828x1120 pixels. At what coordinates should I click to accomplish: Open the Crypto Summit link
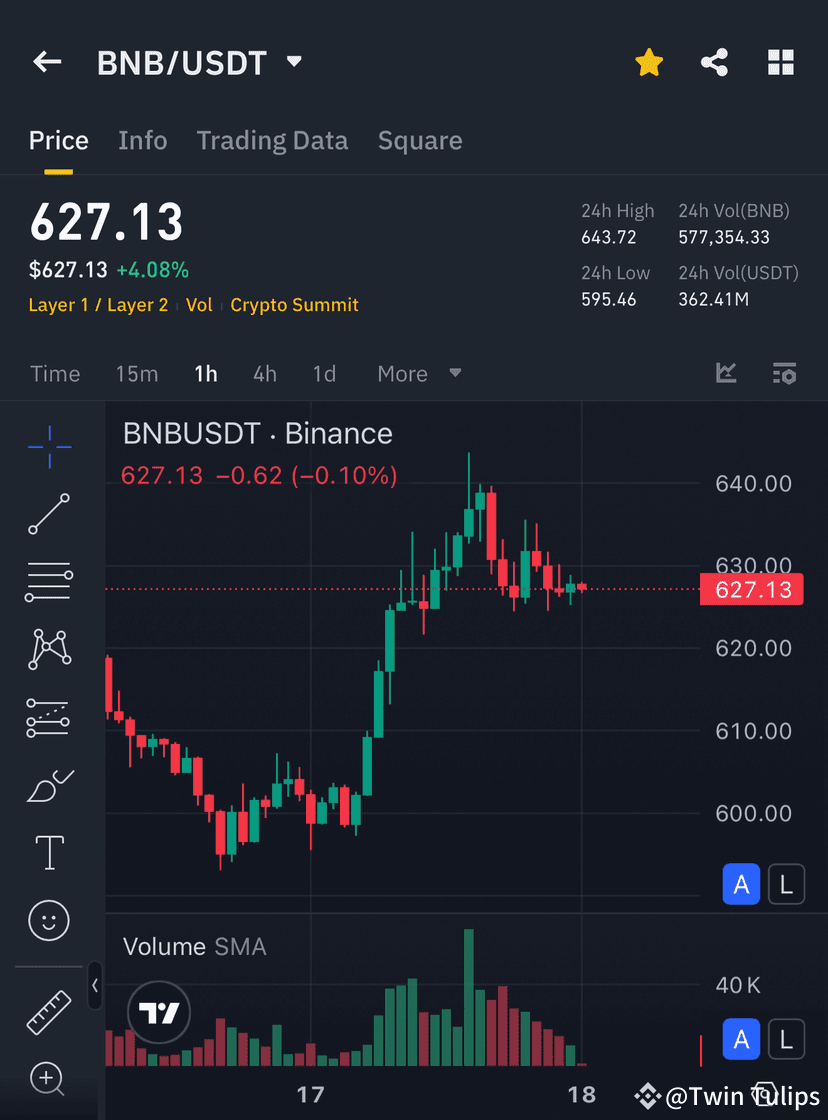pyautogui.click(x=294, y=305)
